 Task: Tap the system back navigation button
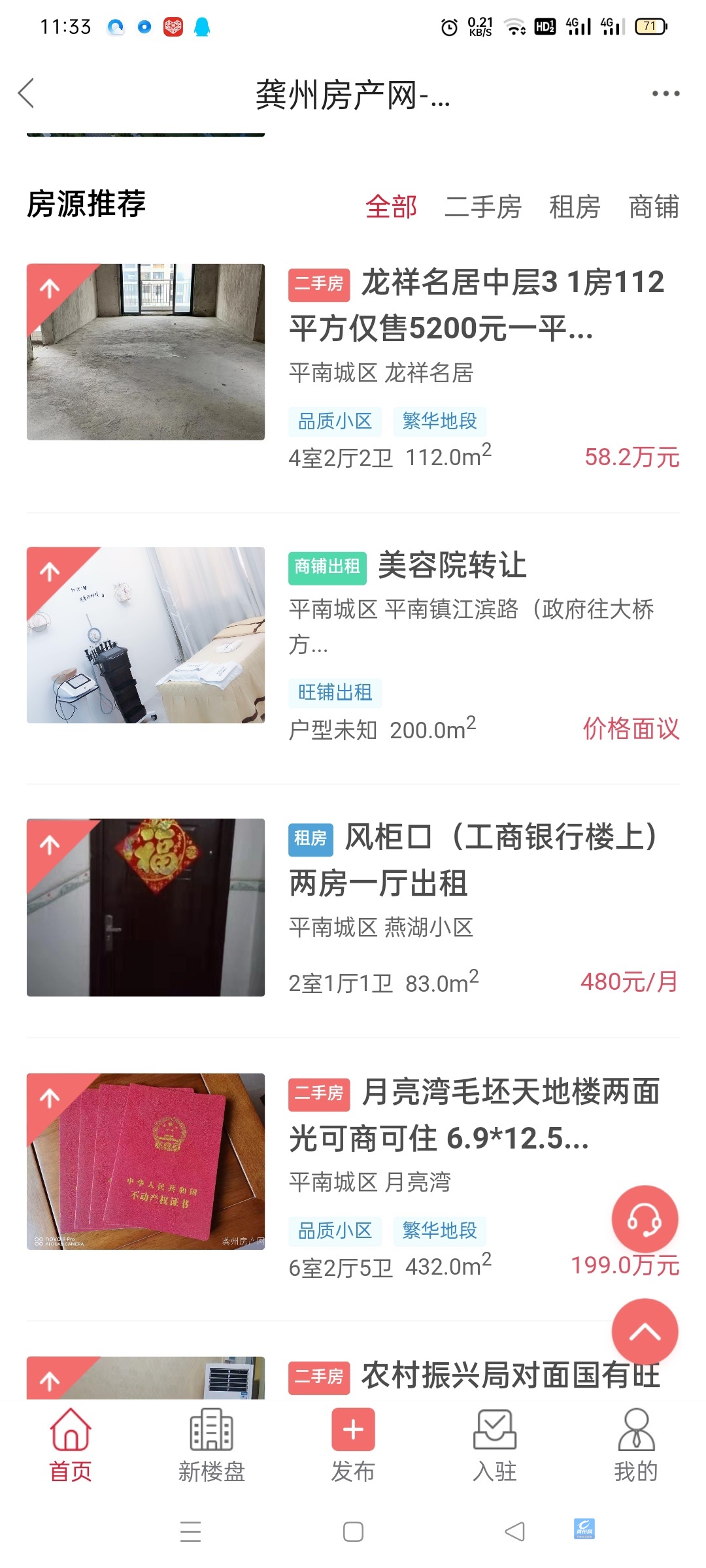[515, 1531]
